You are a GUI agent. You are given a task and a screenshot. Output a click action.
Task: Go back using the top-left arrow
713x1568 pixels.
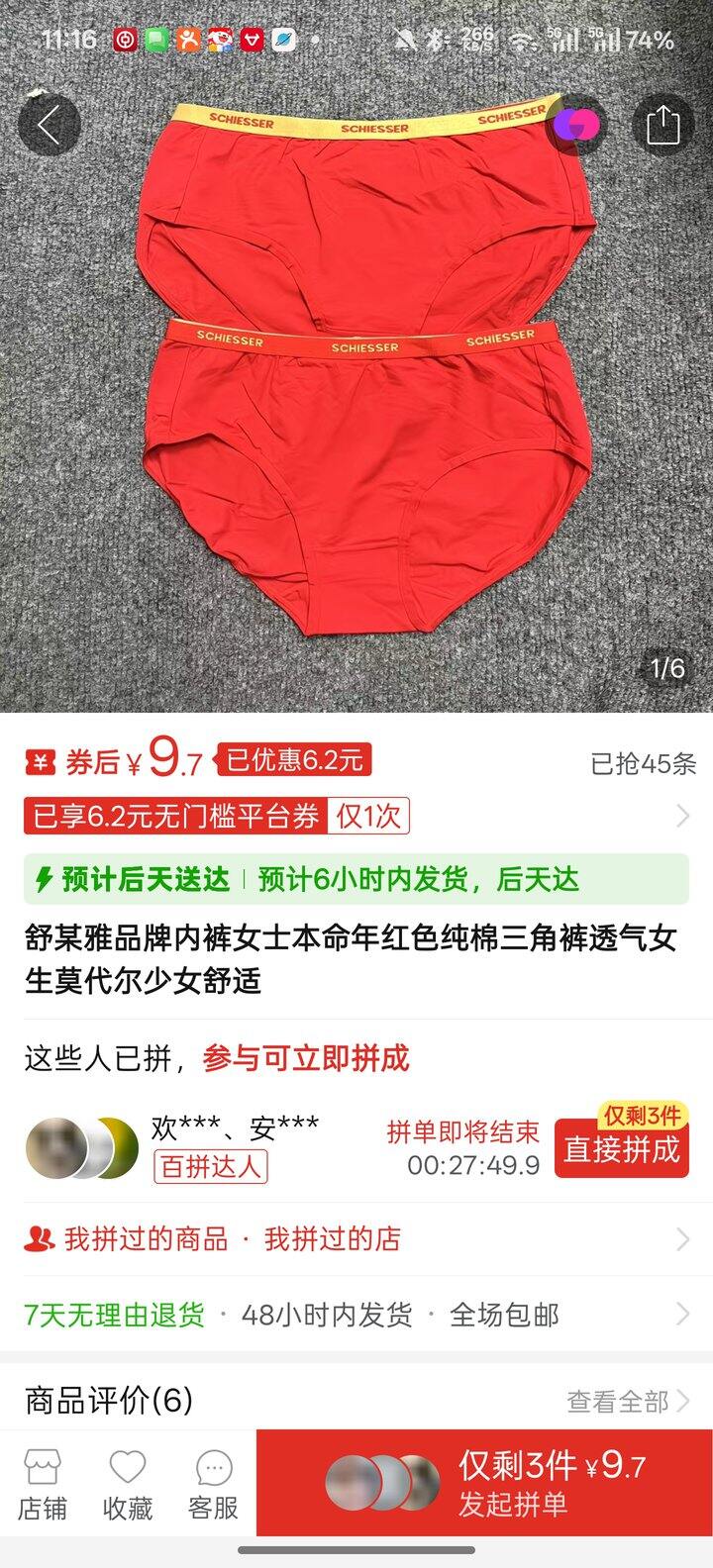(x=49, y=126)
